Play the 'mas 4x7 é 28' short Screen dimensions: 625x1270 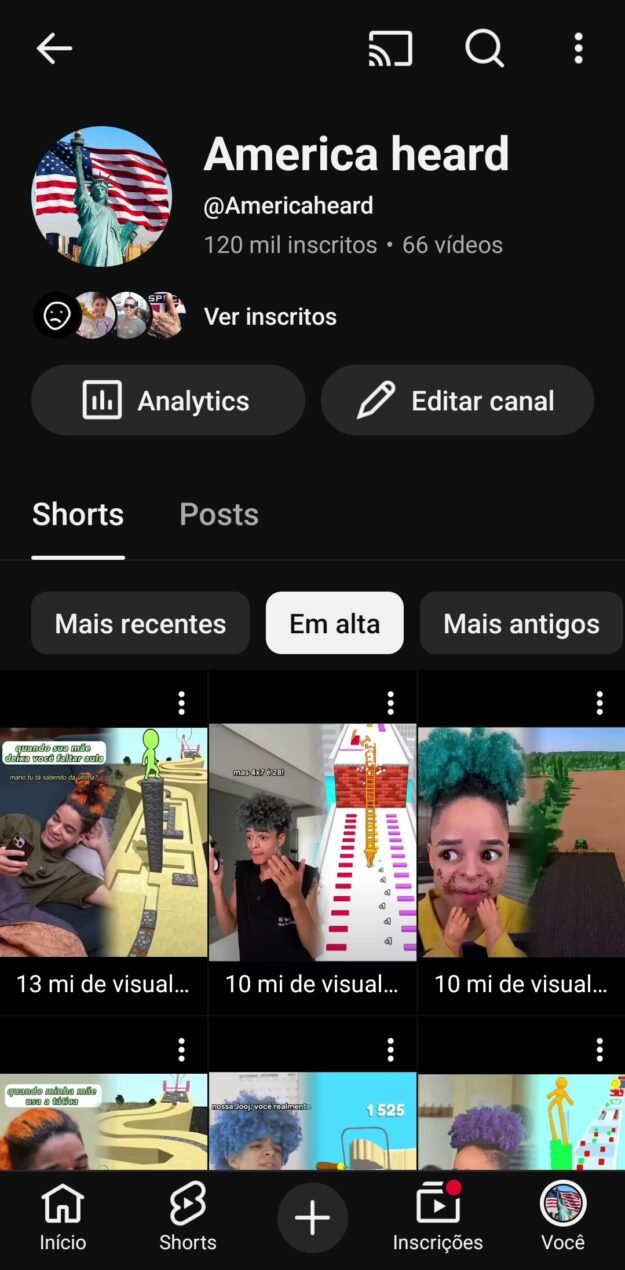click(x=312, y=842)
